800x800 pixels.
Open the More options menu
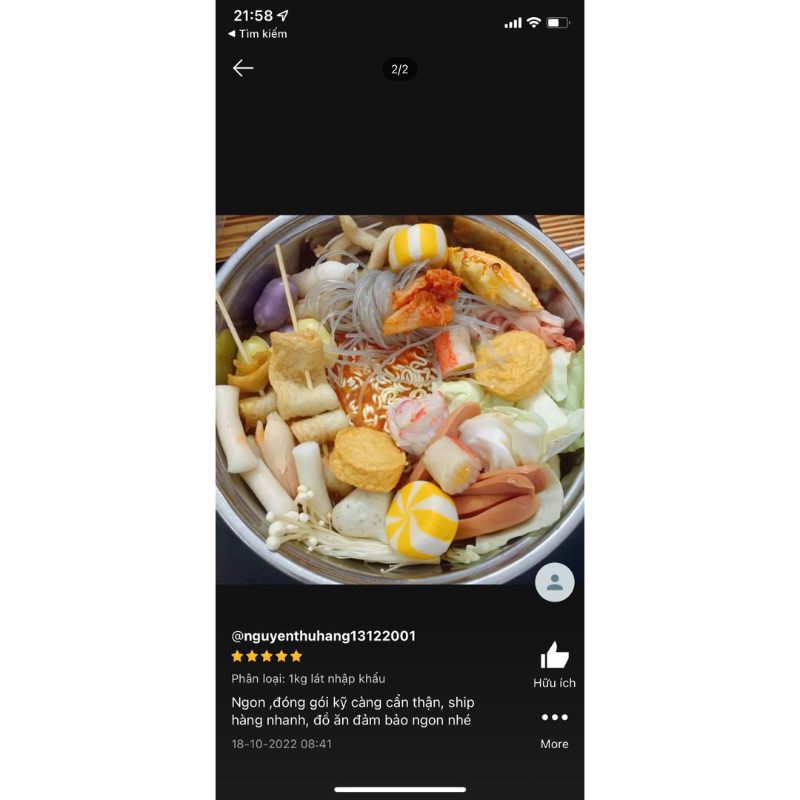point(554,718)
